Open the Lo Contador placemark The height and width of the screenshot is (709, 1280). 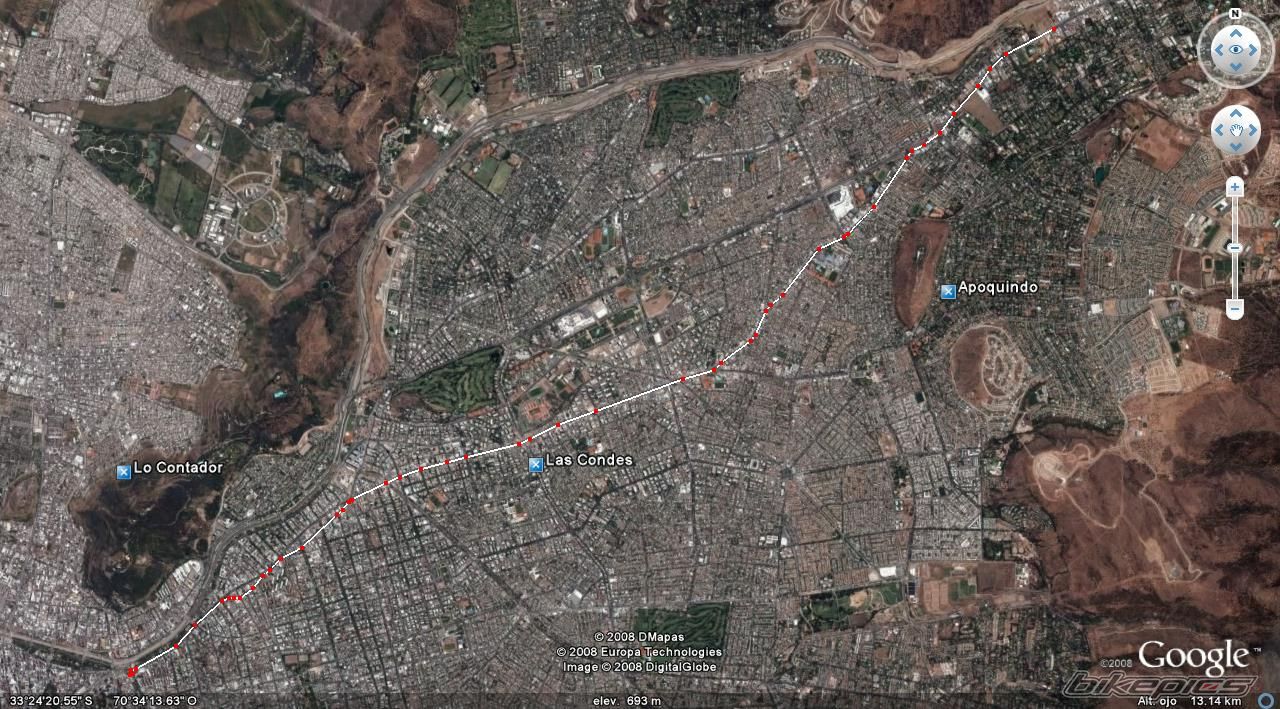pos(123,471)
